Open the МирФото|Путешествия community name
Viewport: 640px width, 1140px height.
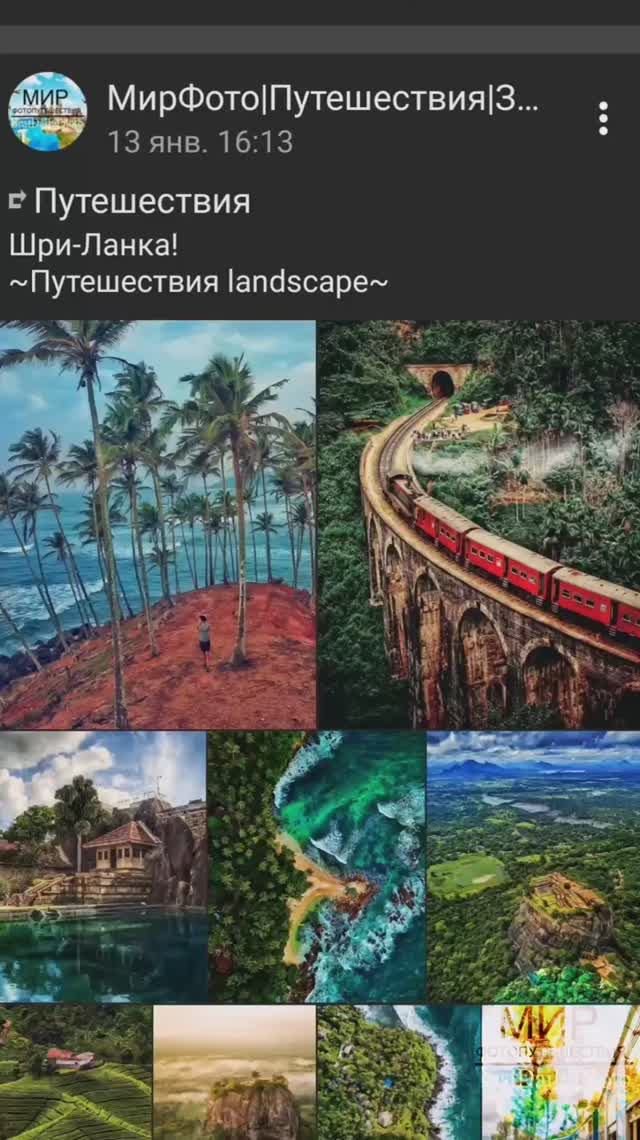tap(322, 99)
